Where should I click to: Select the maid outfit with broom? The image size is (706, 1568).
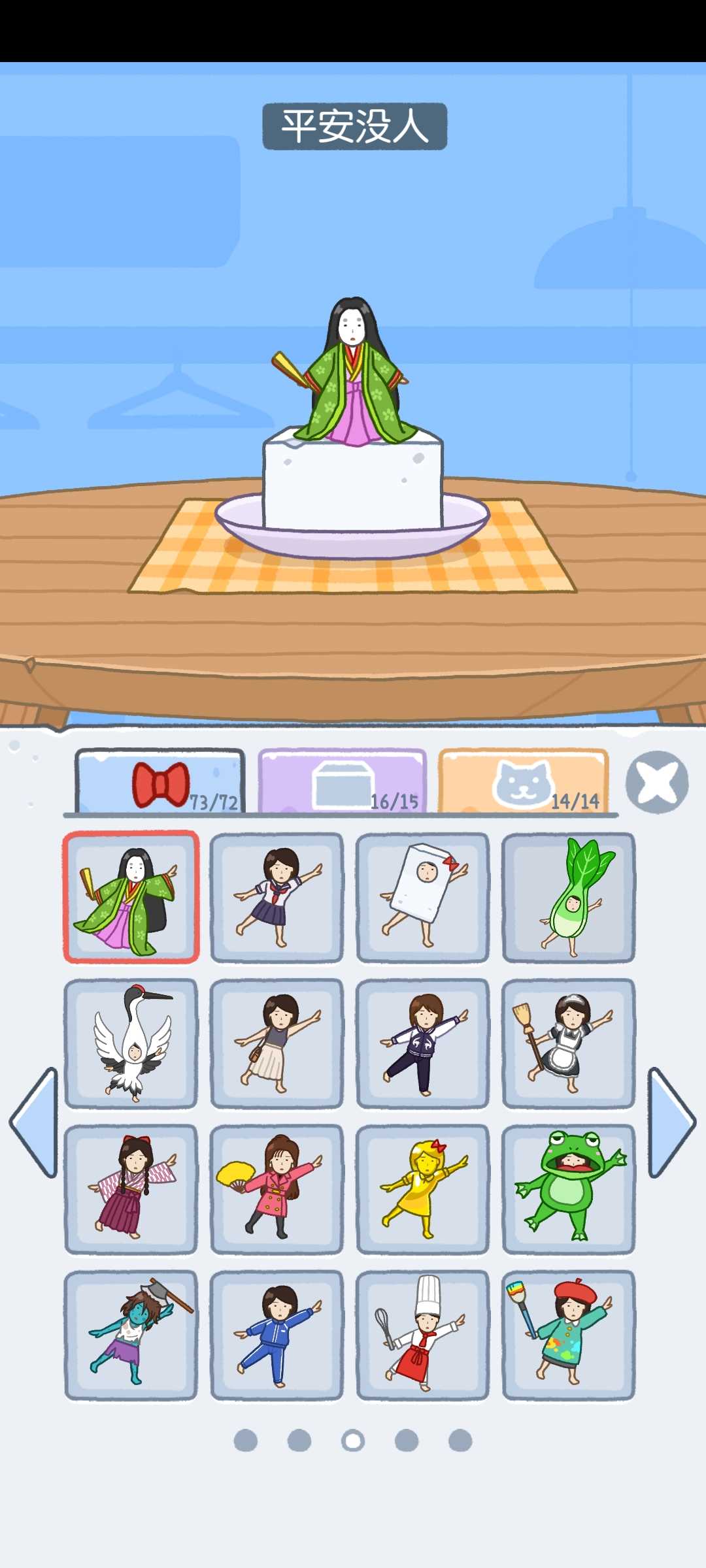[x=568, y=1043]
